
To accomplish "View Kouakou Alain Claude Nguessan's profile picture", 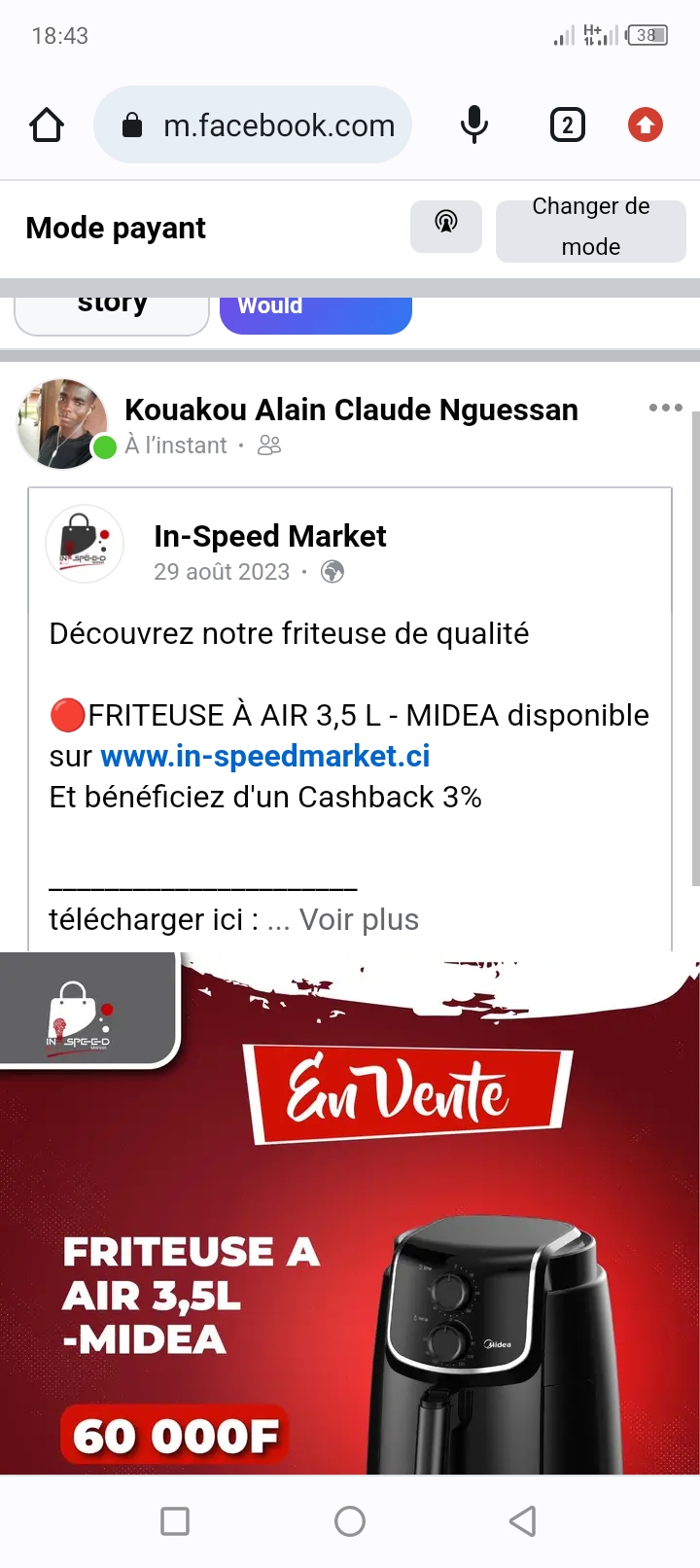I will (62, 424).
